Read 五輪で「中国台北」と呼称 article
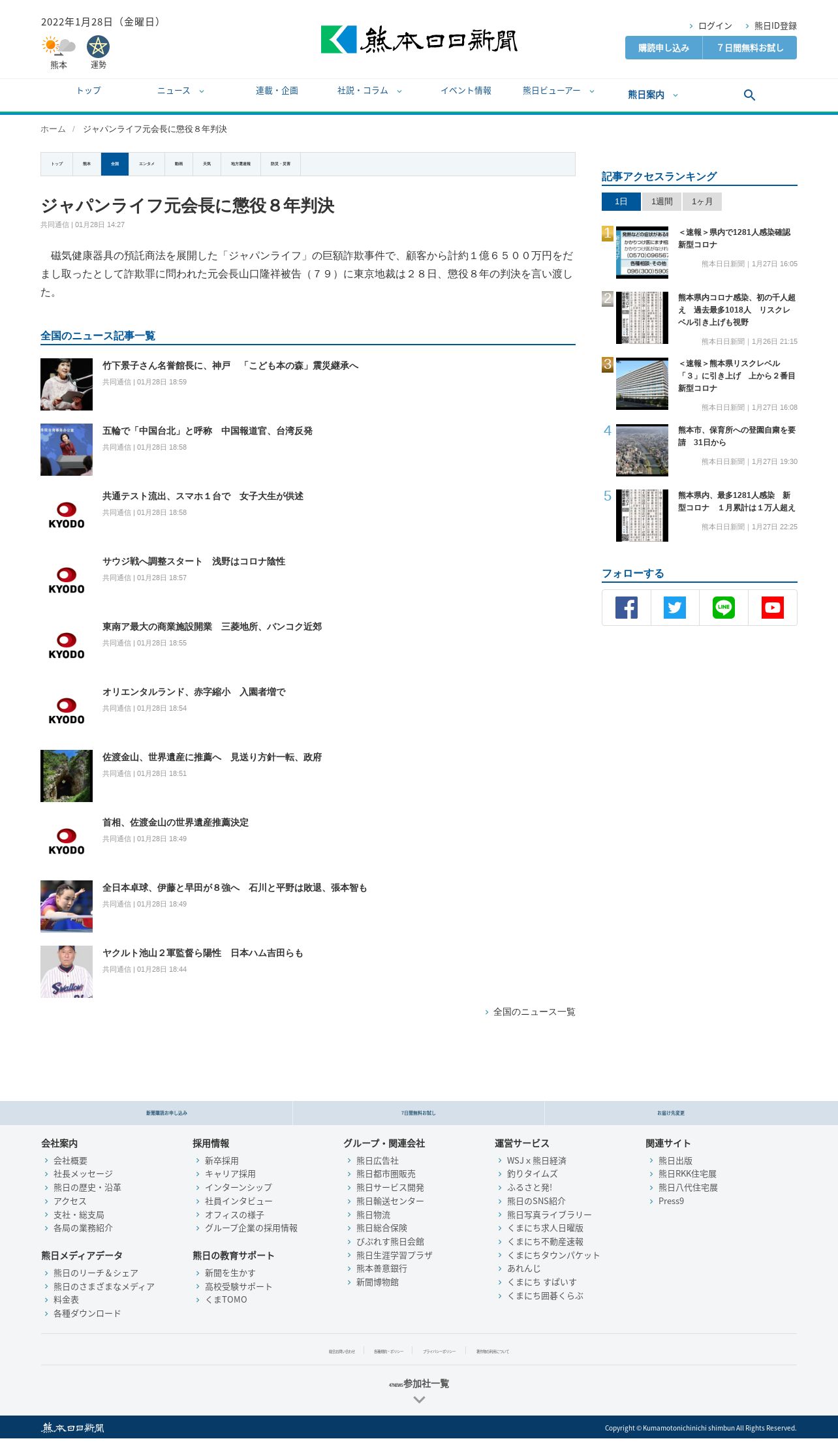 (208, 431)
